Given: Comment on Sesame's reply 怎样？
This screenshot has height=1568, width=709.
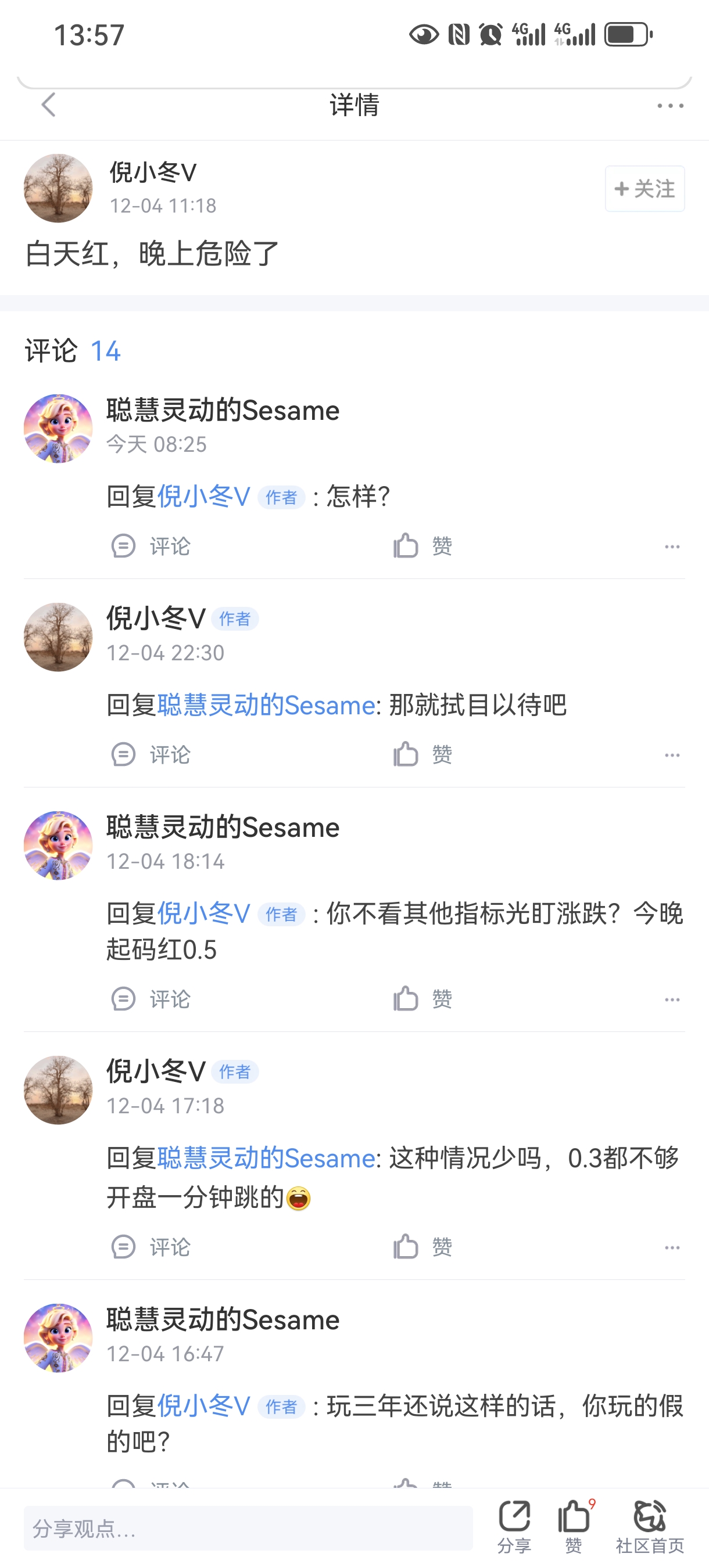Looking at the screenshot, I should [151, 546].
